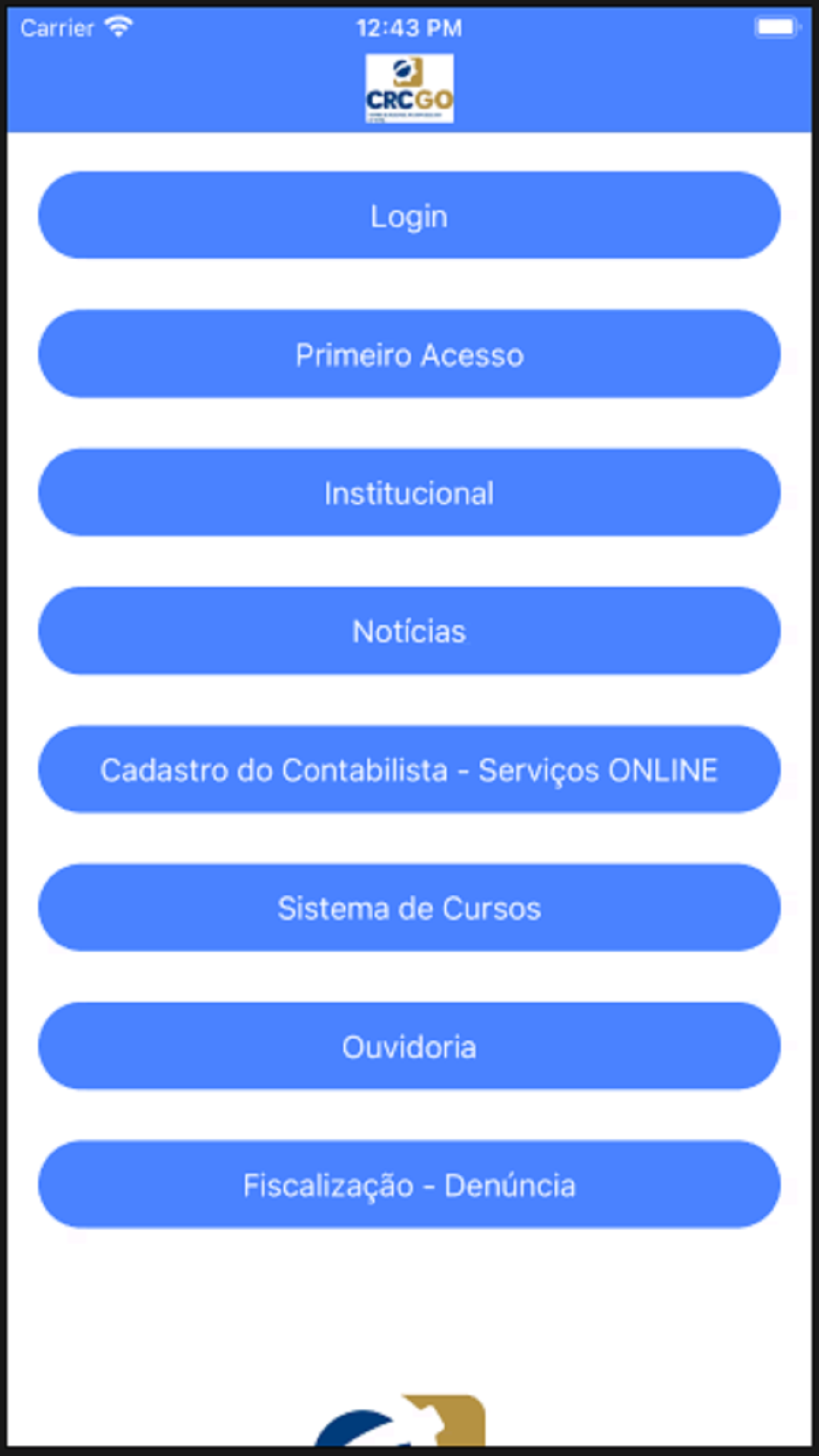
Task: Choose Fiscalização - Denúncia
Action: coord(409,1184)
